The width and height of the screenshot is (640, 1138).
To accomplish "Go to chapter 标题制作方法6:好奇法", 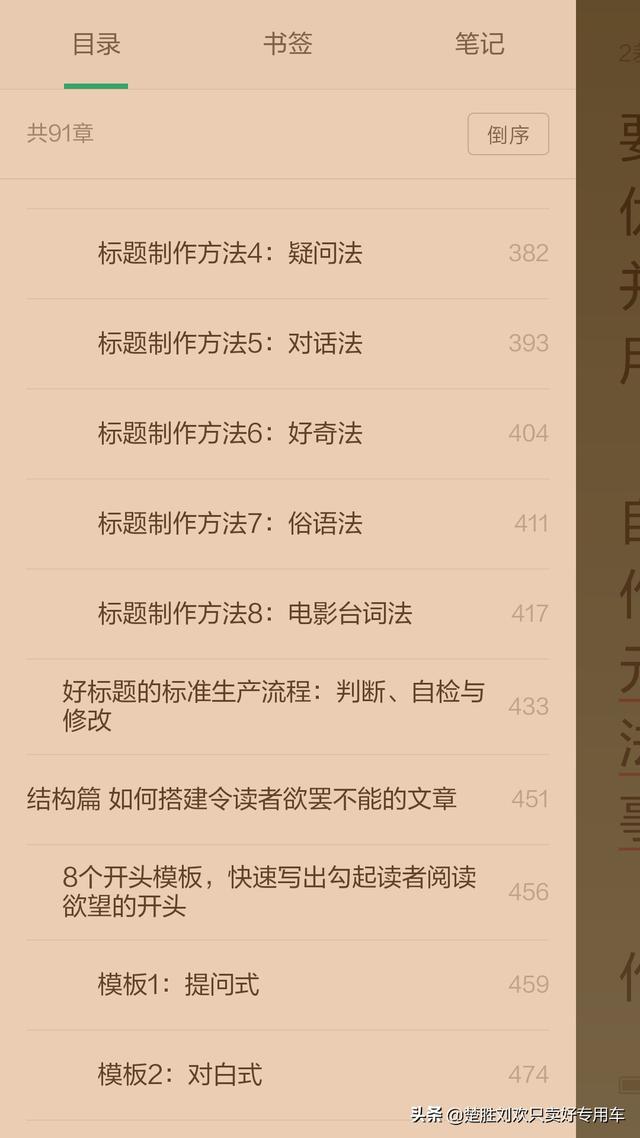I will tap(288, 433).
